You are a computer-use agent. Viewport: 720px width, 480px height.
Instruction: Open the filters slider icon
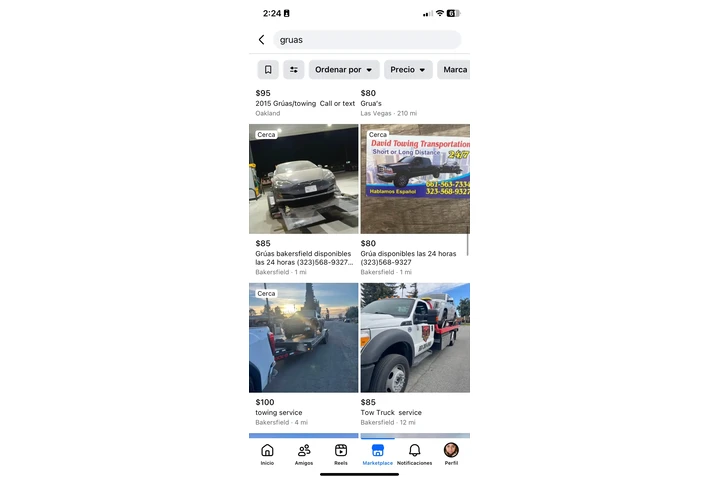(294, 70)
